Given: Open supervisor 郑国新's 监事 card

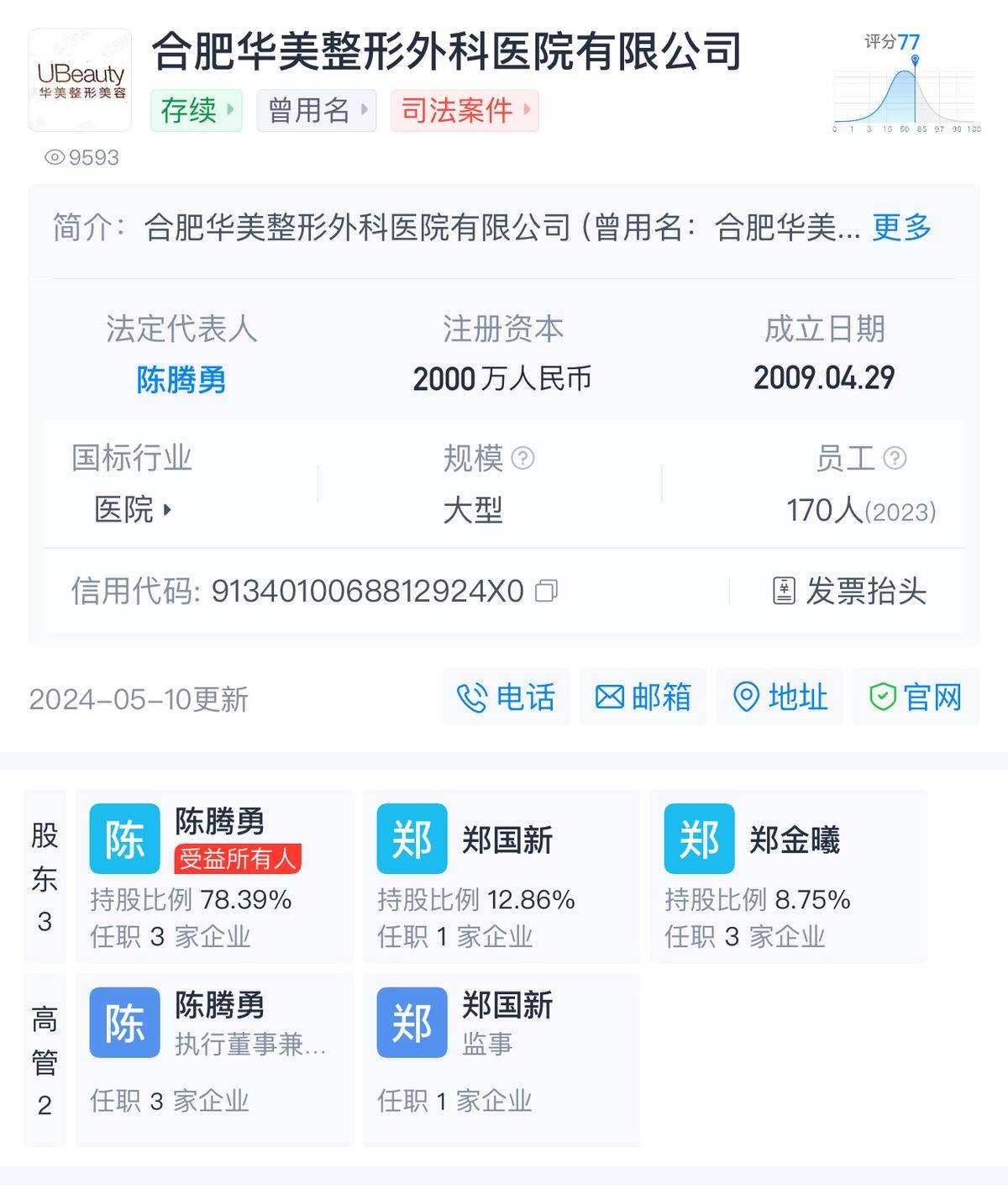Looking at the screenshot, I should click(501, 1060).
